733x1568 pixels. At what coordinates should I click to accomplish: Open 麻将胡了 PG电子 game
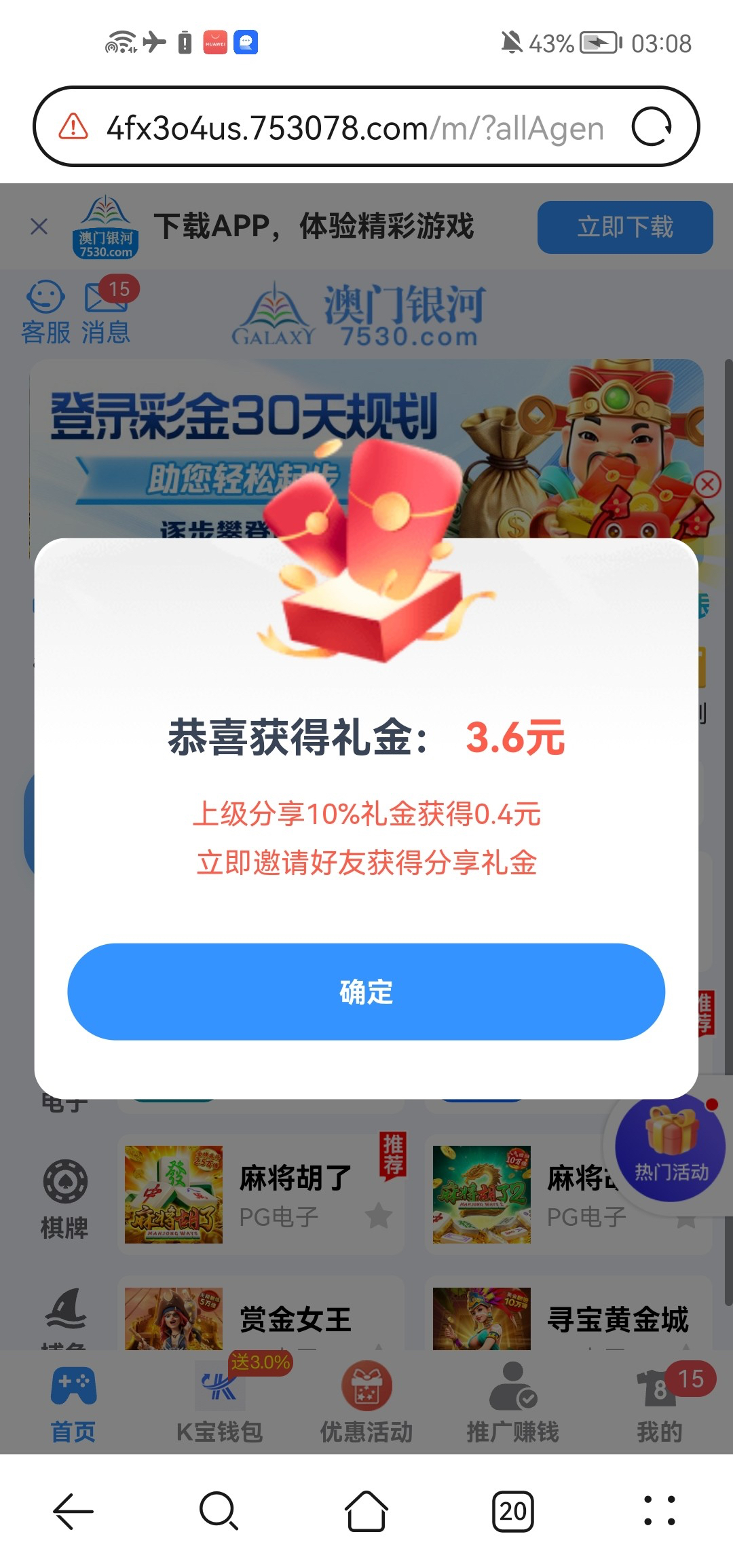(261, 1195)
